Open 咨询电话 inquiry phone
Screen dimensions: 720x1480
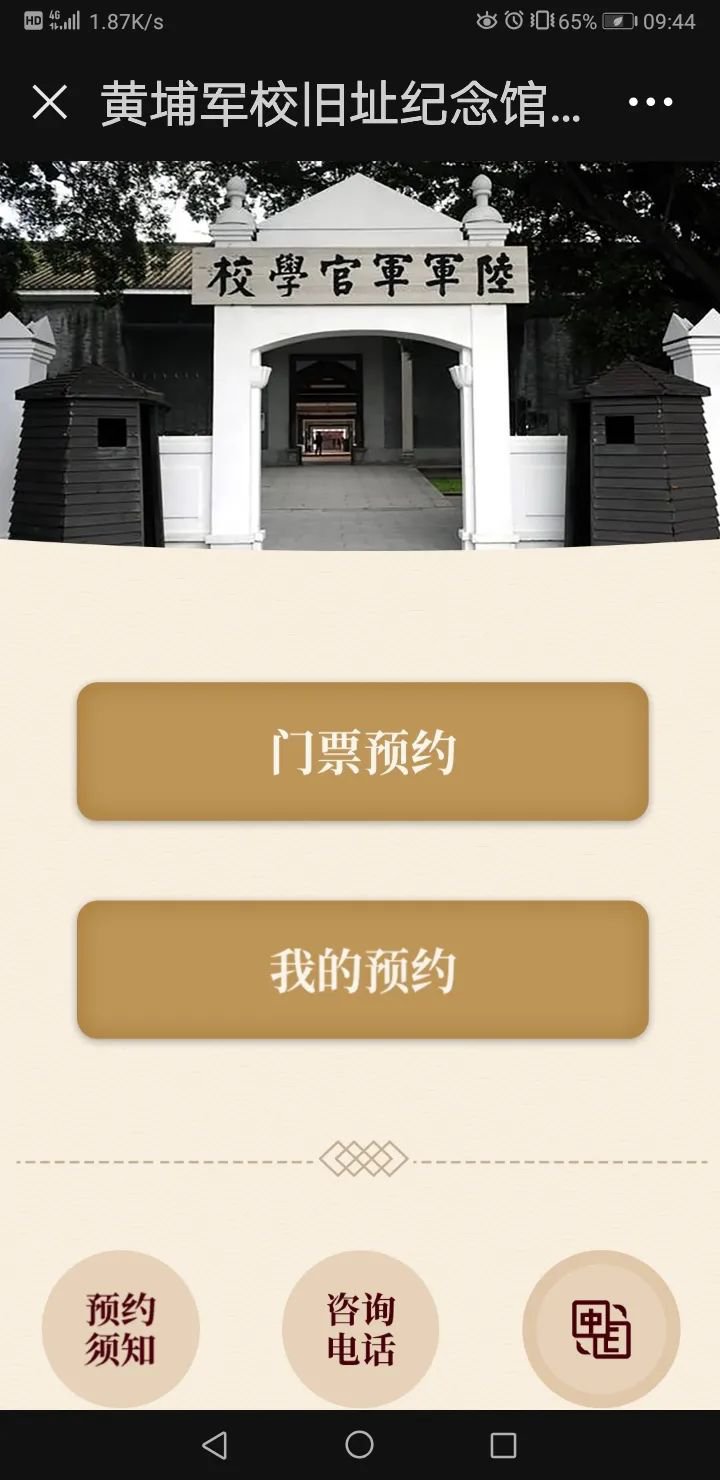click(360, 1329)
